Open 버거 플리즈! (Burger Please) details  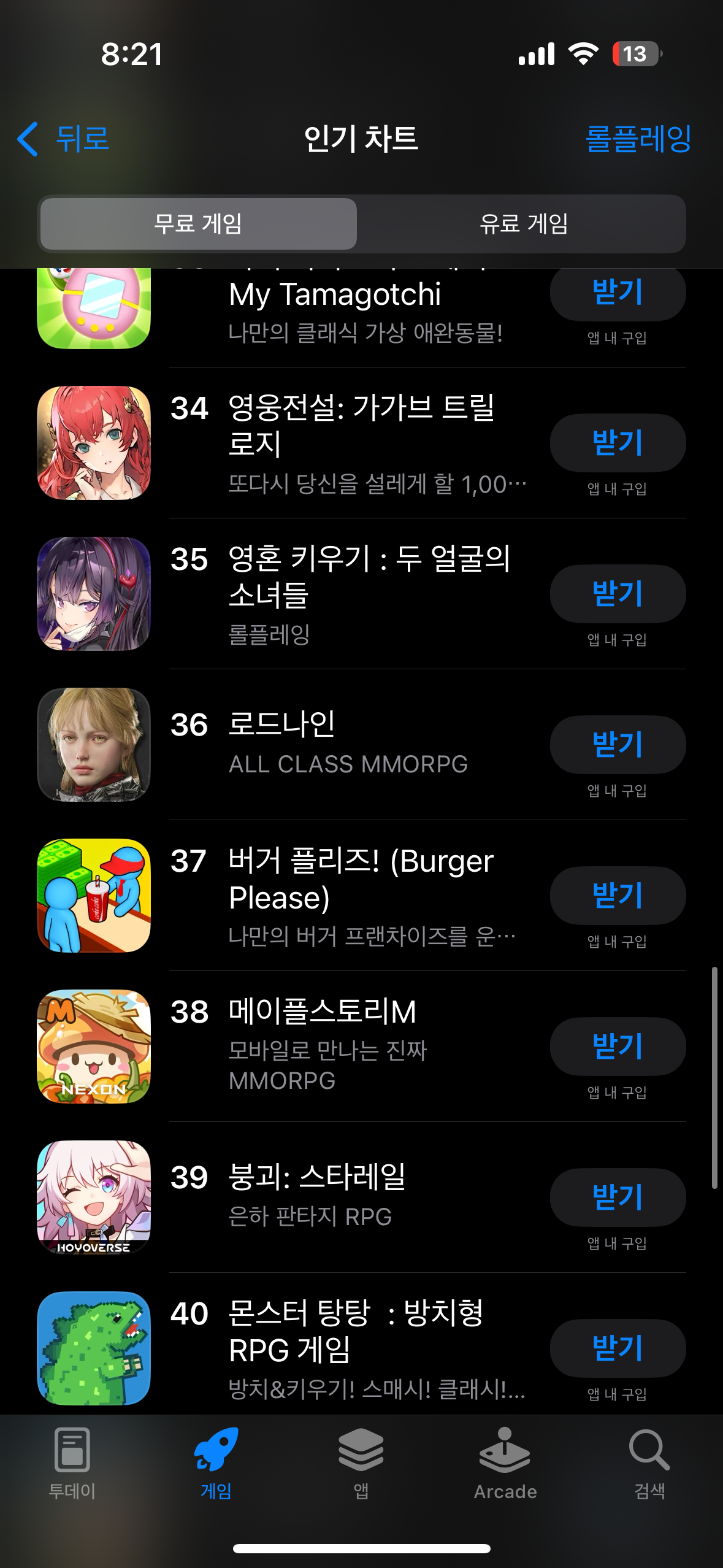(361, 878)
